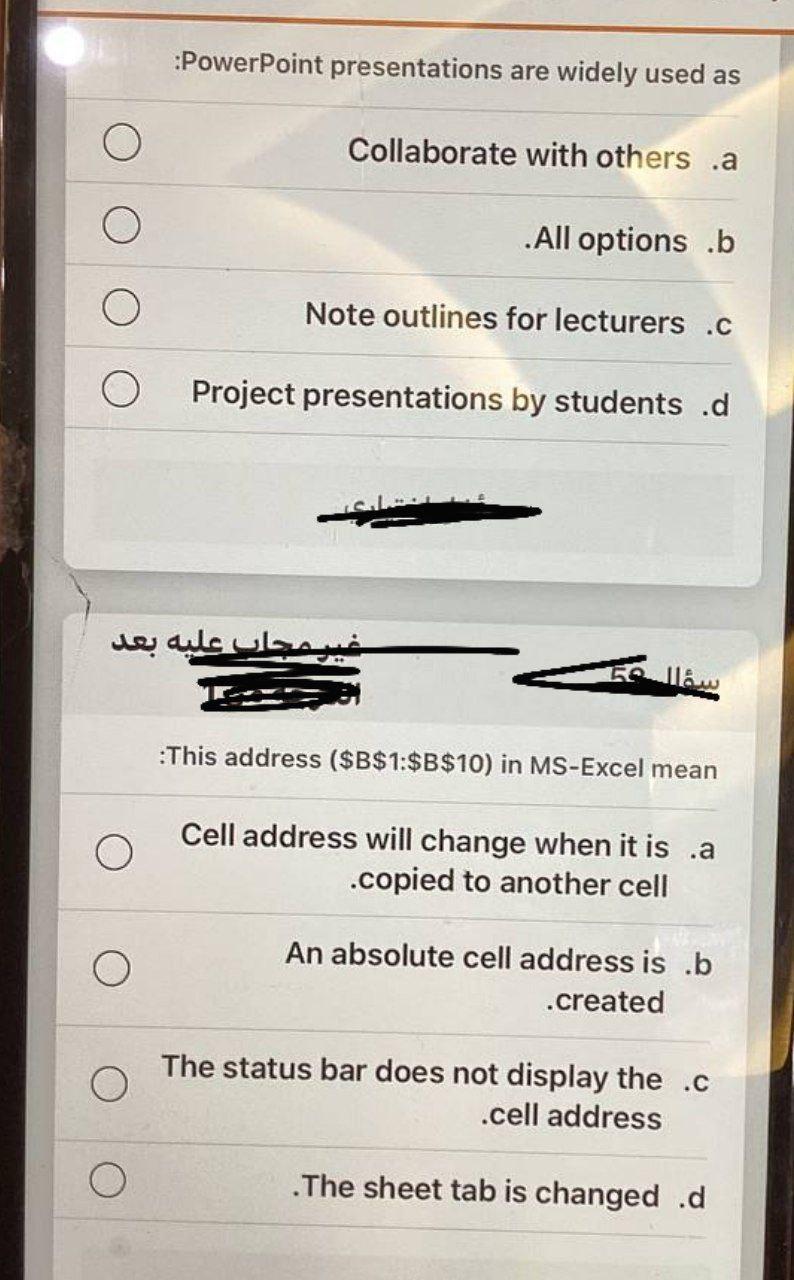
Task: Choose the All options answer
Action: tap(121, 225)
